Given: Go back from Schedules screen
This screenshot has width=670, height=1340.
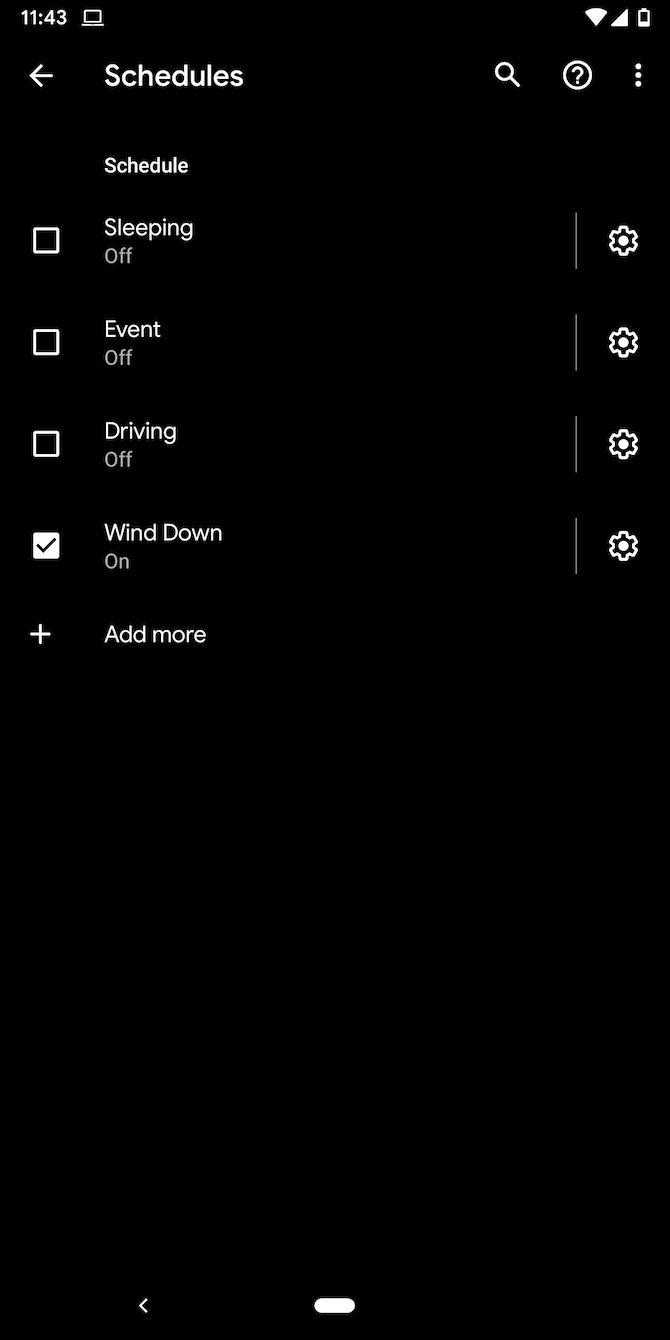Looking at the screenshot, I should coord(41,76).
